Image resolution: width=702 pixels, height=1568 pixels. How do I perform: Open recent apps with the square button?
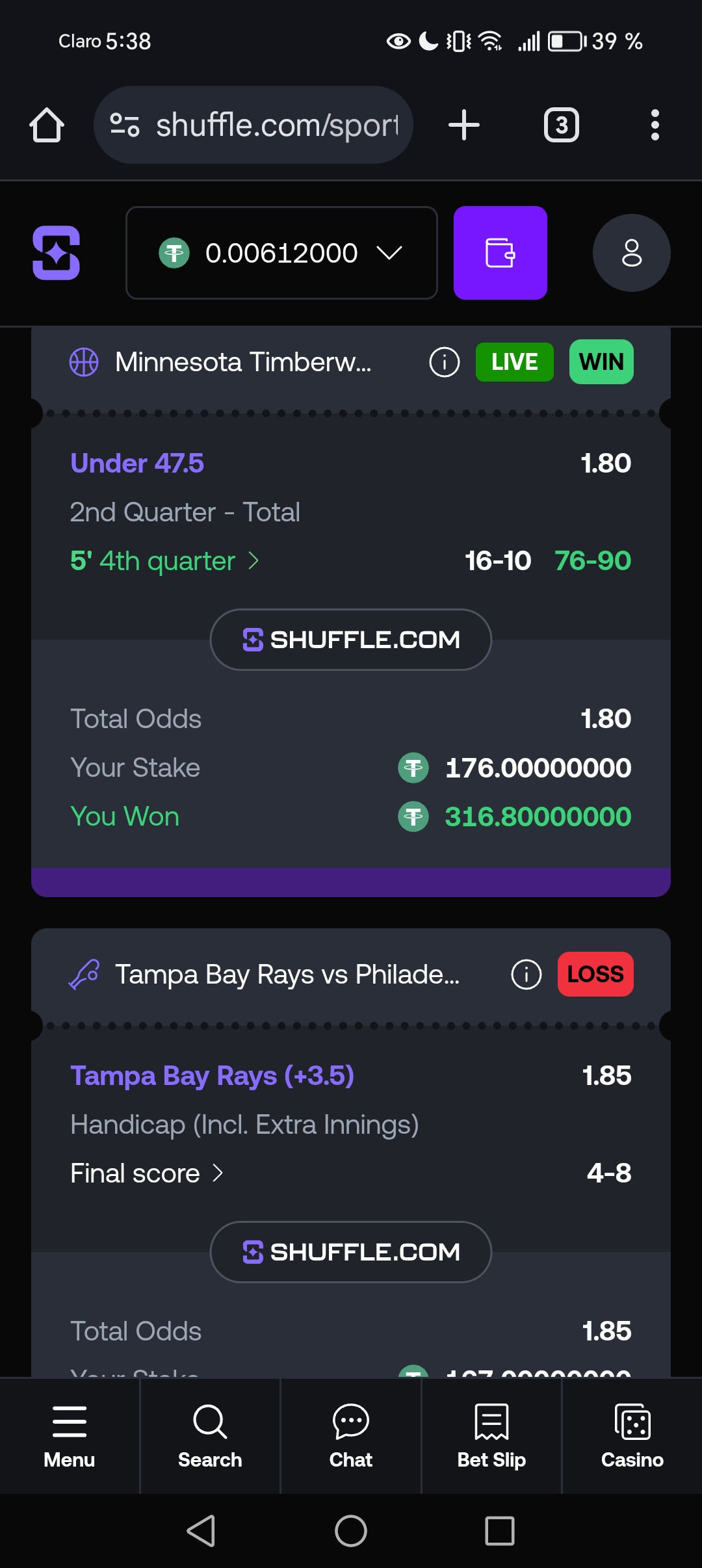(x=500, y=1531)
